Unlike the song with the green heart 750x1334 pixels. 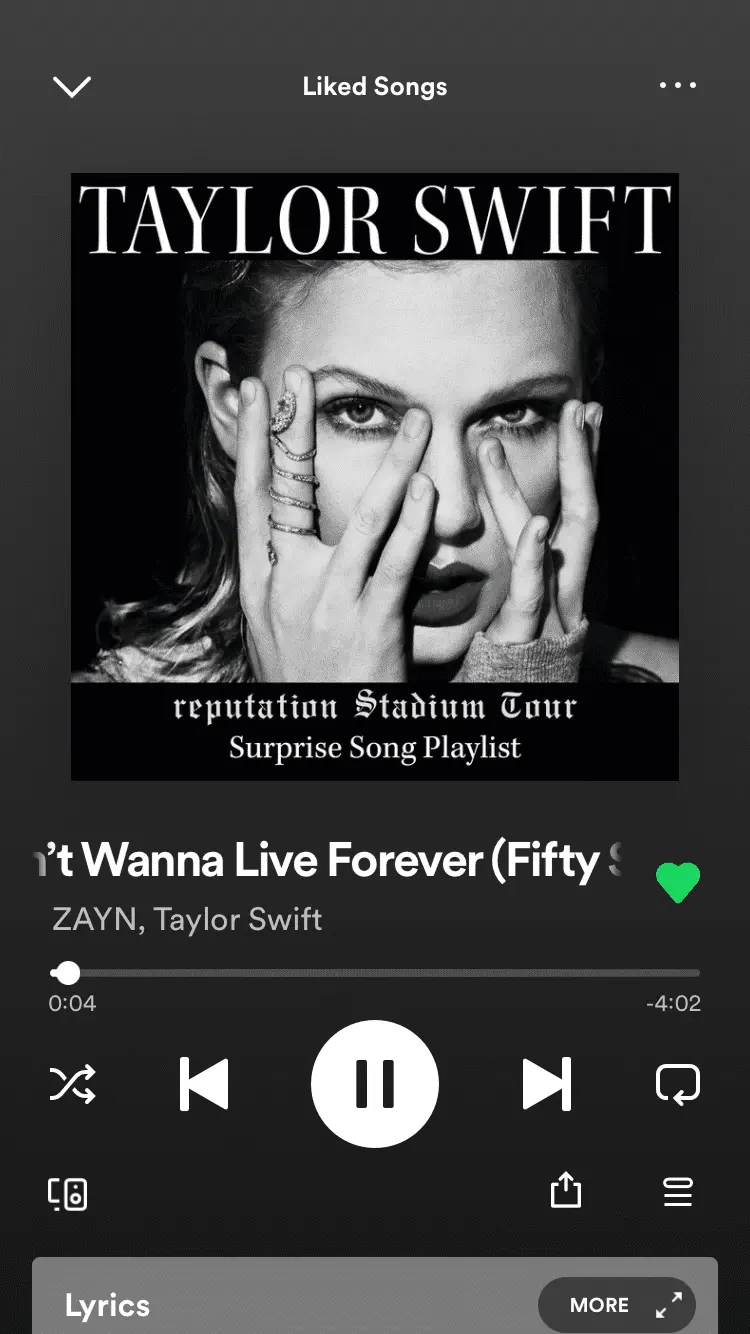(677, 882)
